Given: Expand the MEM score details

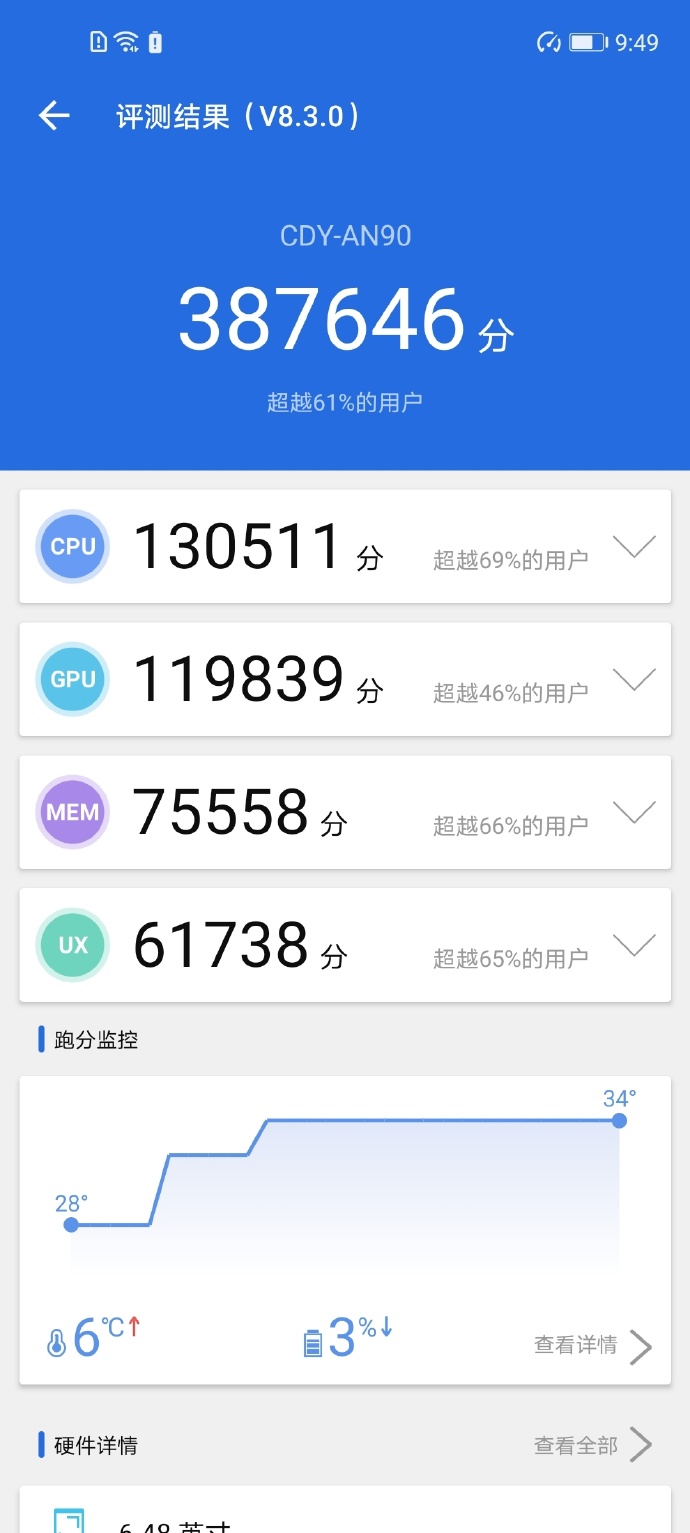Looking at the screenshot, I should 634,812.
